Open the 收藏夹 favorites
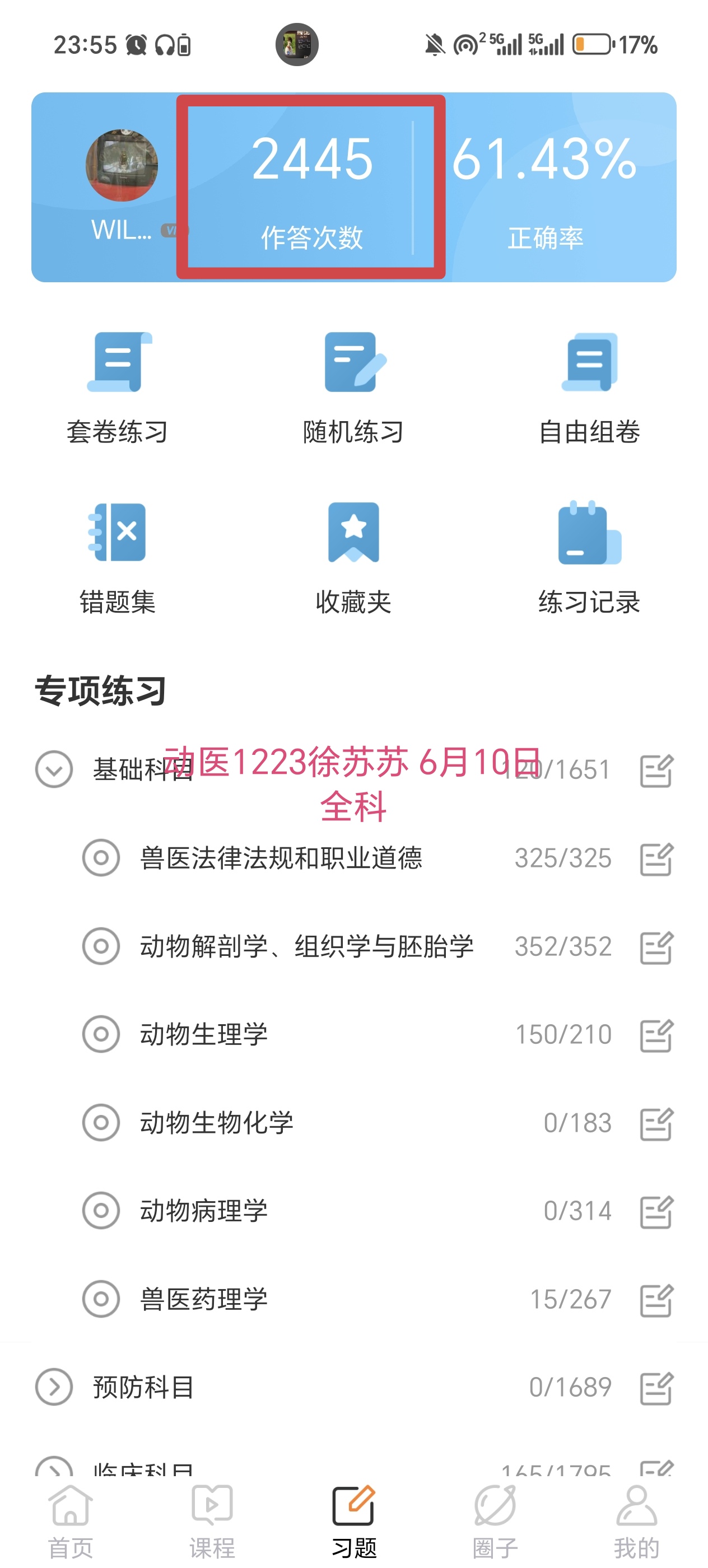708x1568 pixels. 353,558
